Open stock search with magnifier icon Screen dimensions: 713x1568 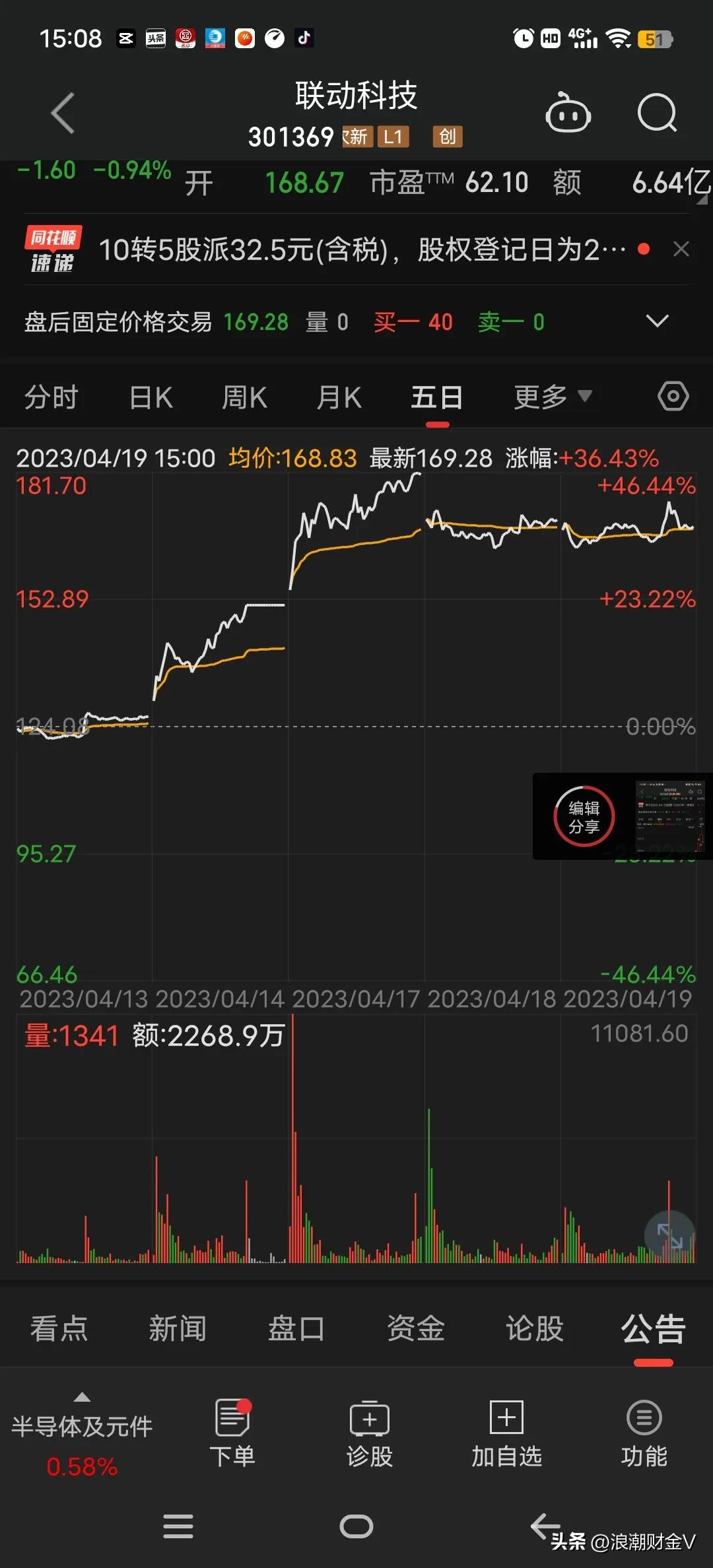tap(656, 112)
